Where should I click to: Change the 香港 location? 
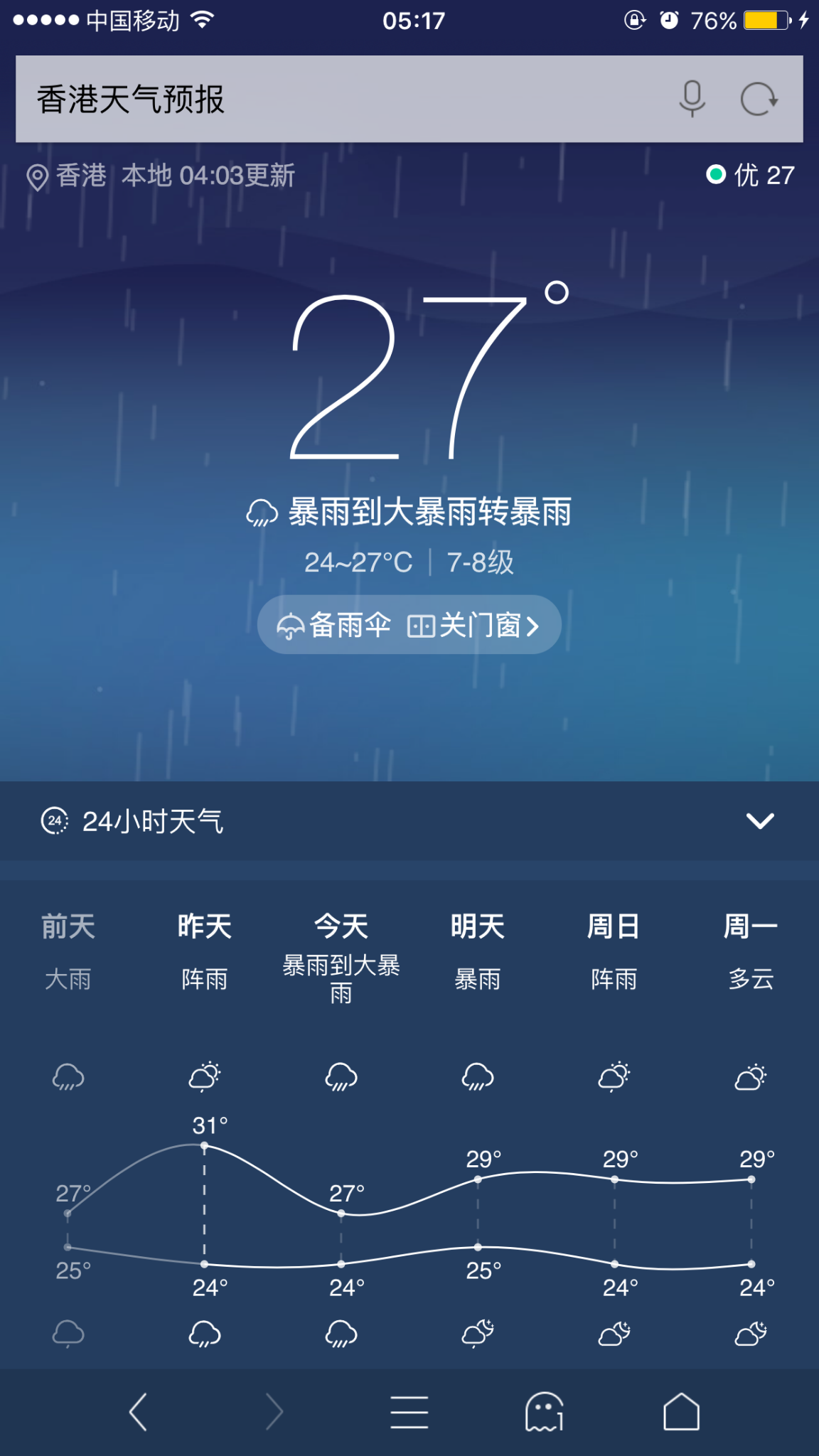click(68, 176)
